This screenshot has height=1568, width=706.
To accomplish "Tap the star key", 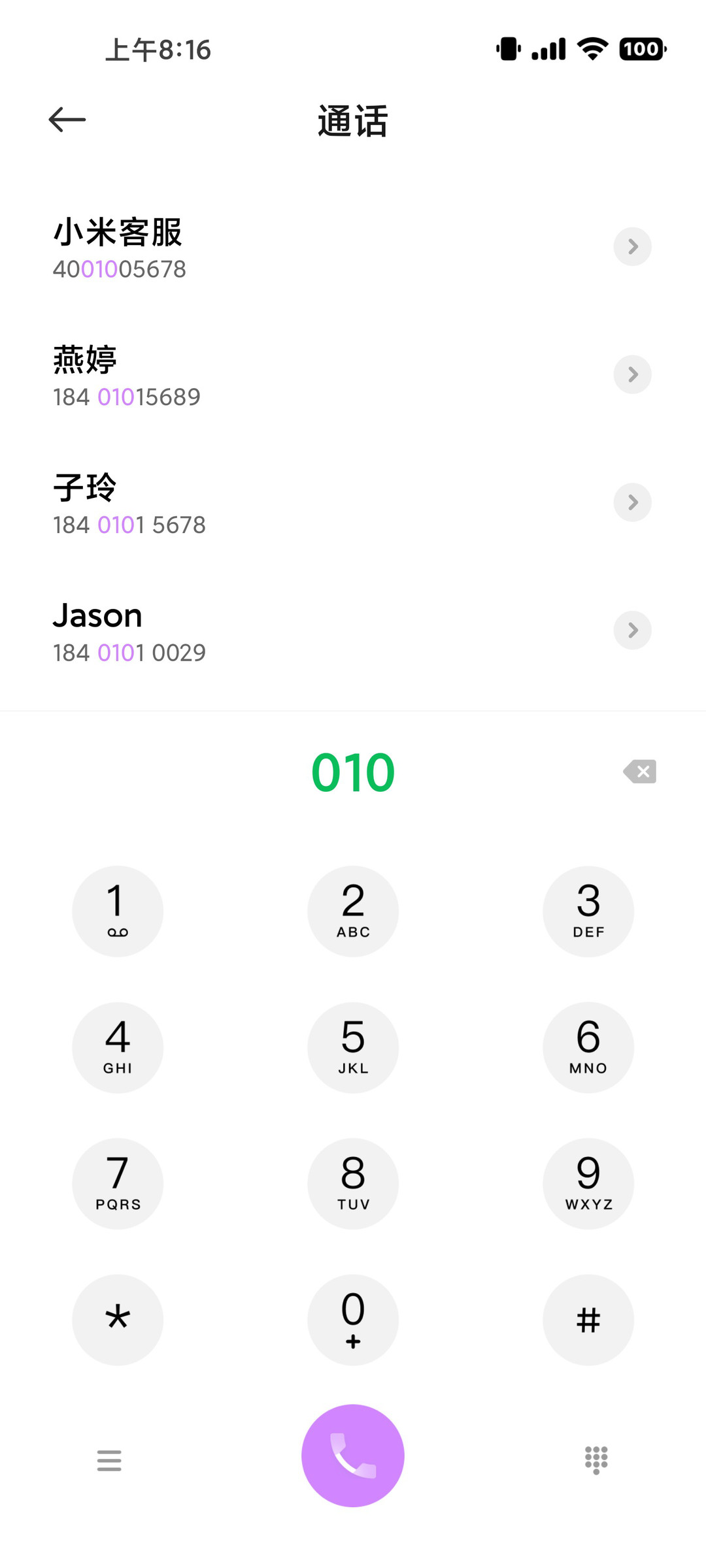I will tap(118, 1320).
